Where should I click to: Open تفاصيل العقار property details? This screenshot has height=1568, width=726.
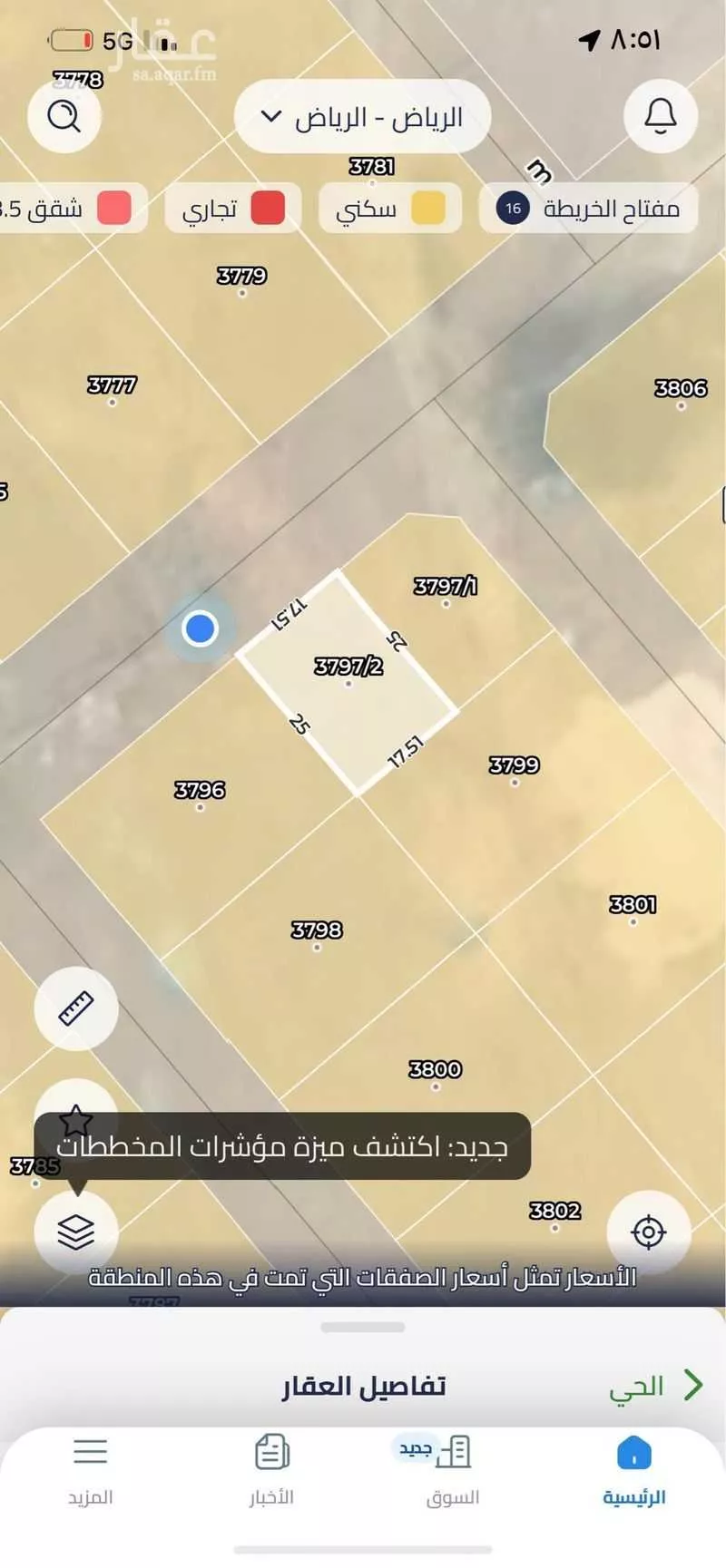362,1385
